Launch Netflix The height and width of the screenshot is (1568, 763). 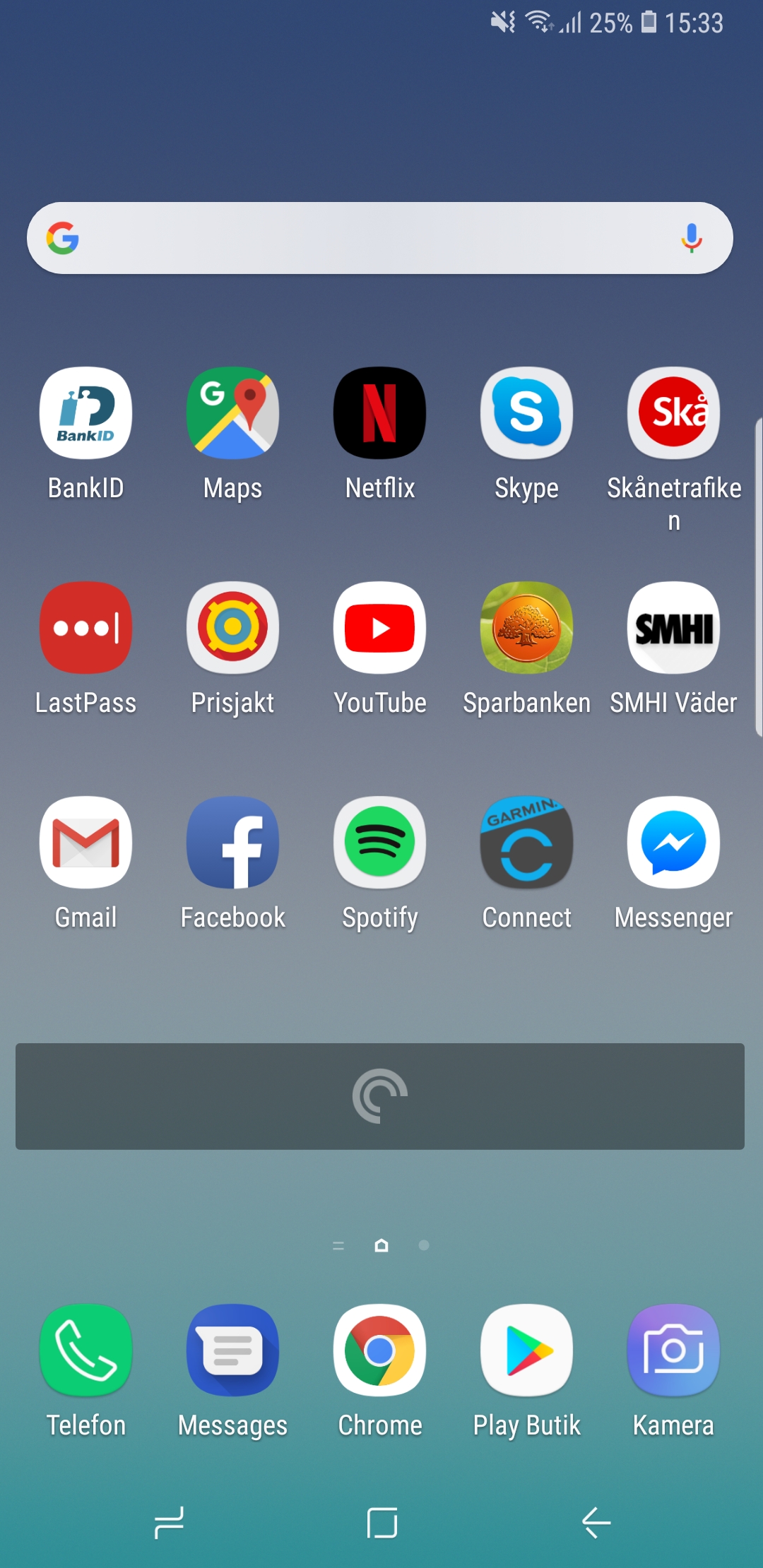coord(380,413)
